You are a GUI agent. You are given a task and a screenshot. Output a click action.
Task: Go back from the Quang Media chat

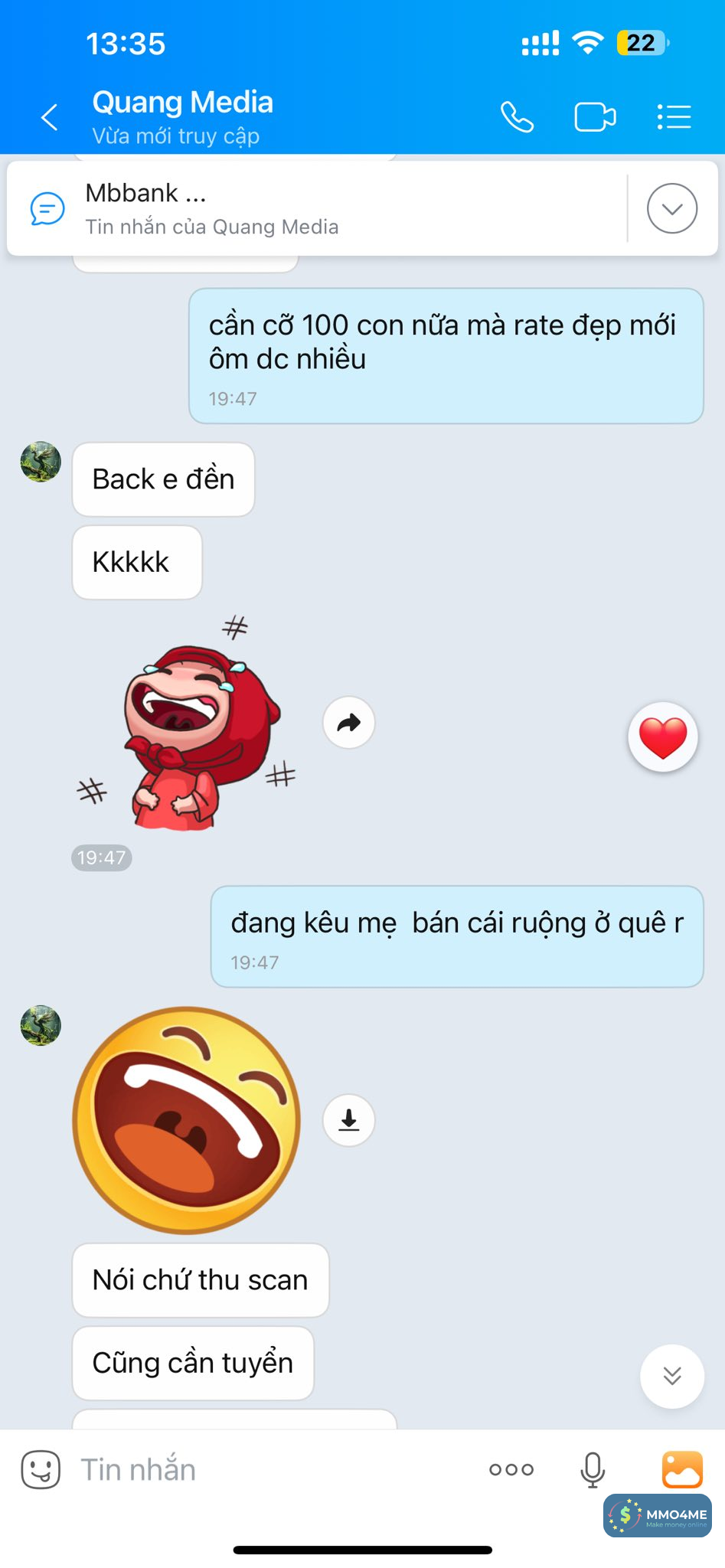pos(50,117)
